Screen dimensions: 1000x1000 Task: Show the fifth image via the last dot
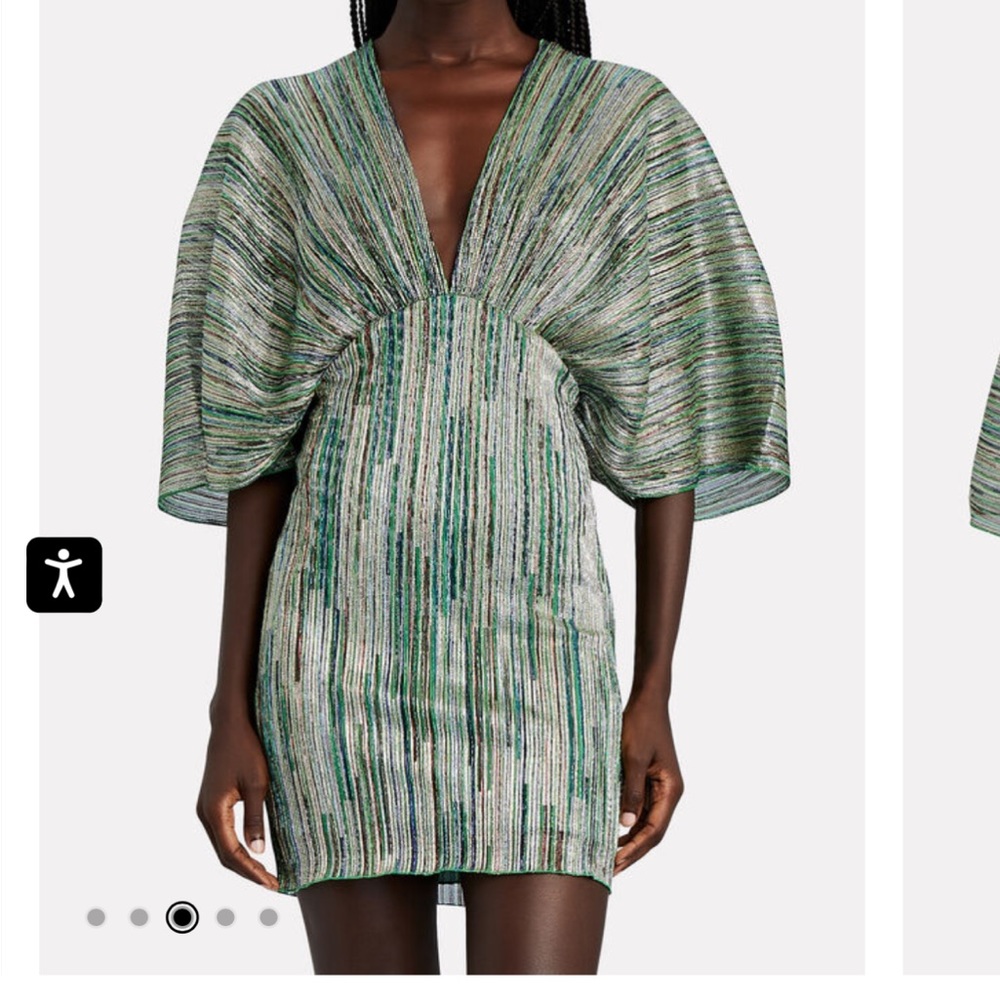pos(269,917)
